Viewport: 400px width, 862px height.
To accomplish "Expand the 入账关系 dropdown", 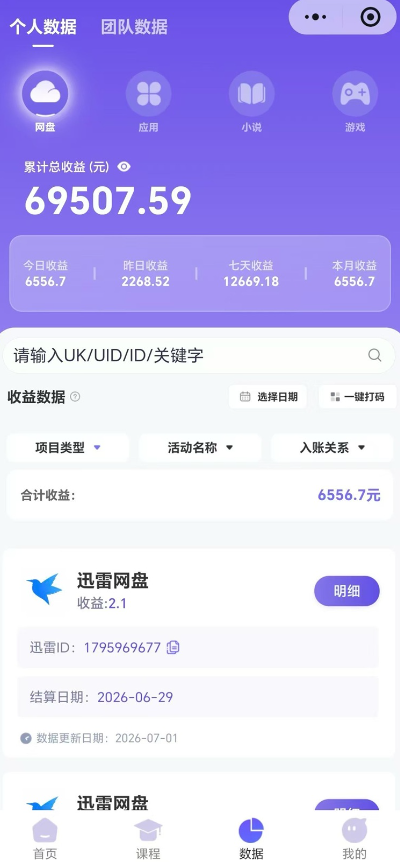I will (332, 447).
